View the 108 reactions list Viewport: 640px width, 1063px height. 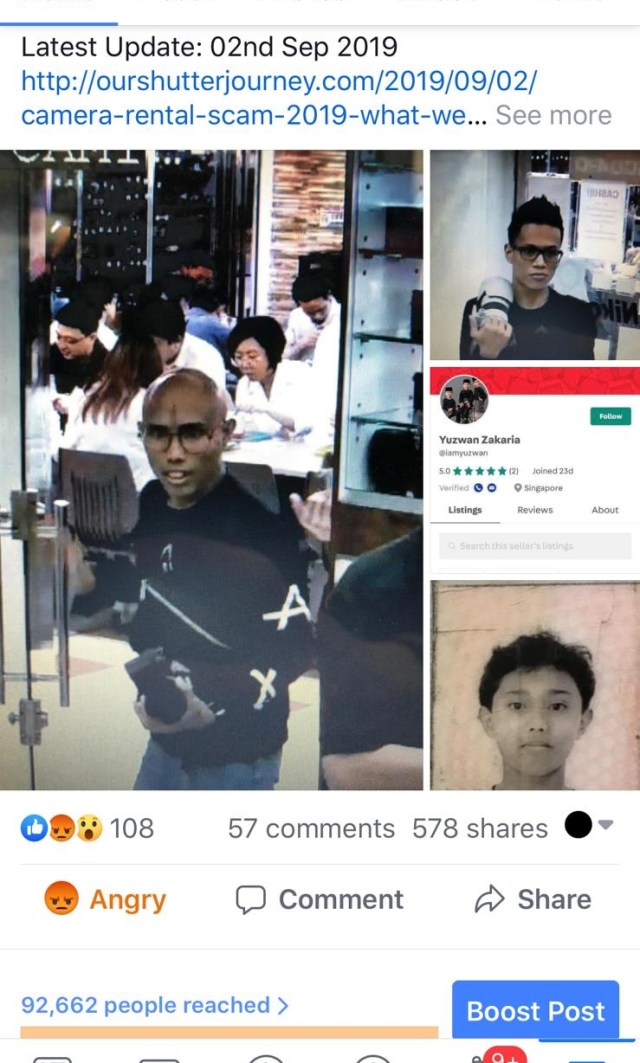click(88, 828)
